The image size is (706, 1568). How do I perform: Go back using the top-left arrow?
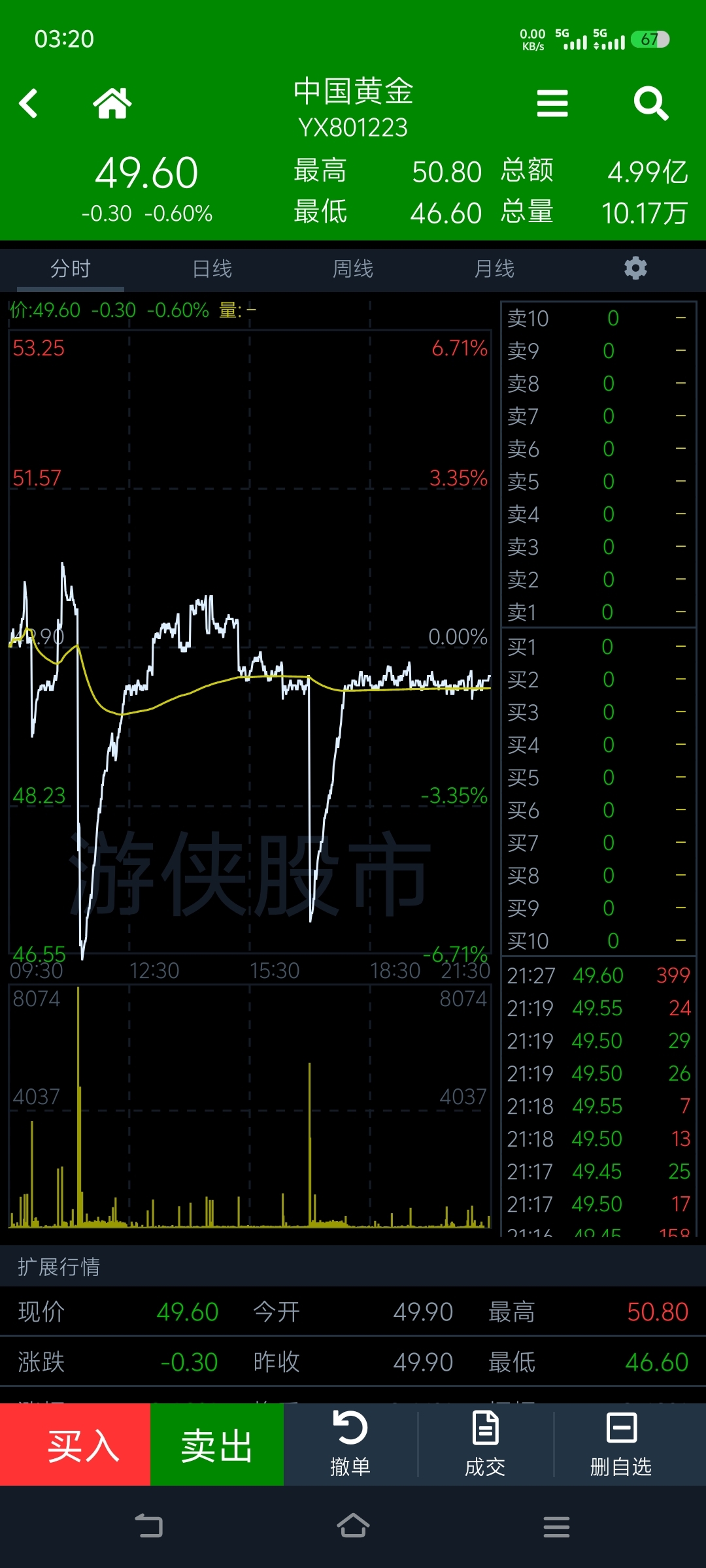(x=29, y=103)
